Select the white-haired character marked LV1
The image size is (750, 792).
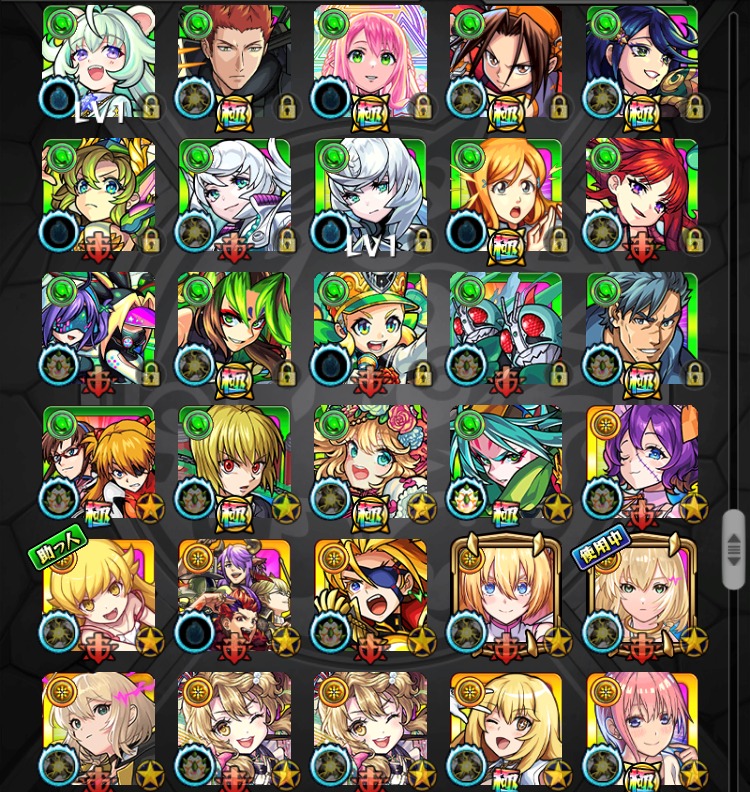pyautogui.click(x=370, y=197)
